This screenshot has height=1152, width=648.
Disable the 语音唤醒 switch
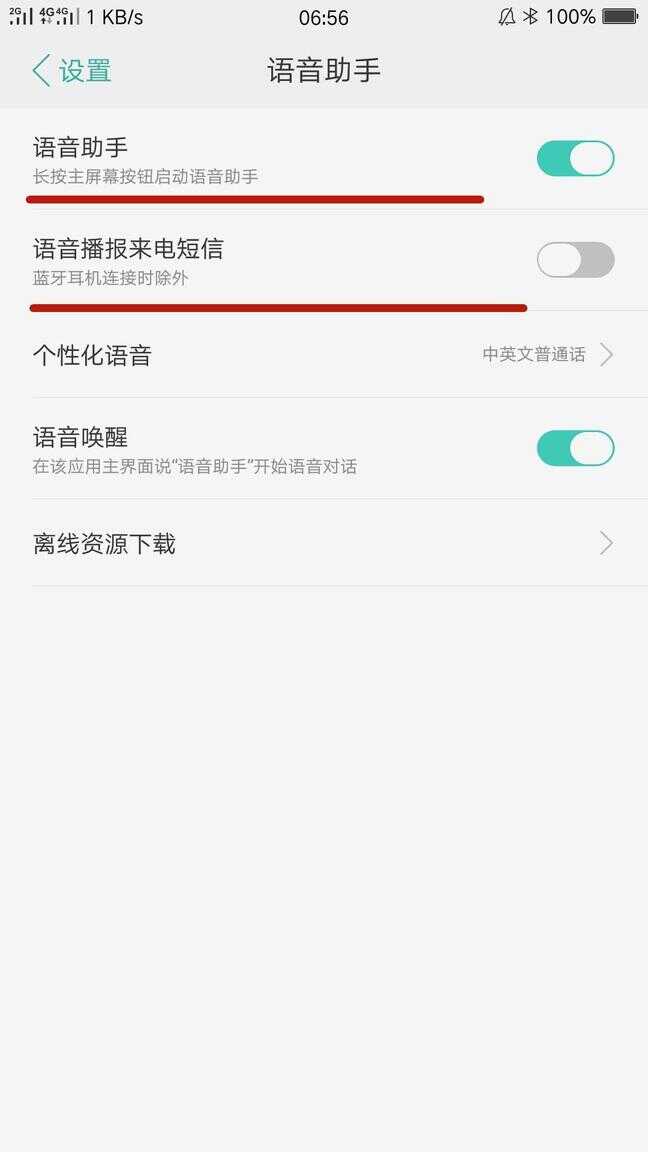(575, 448)
